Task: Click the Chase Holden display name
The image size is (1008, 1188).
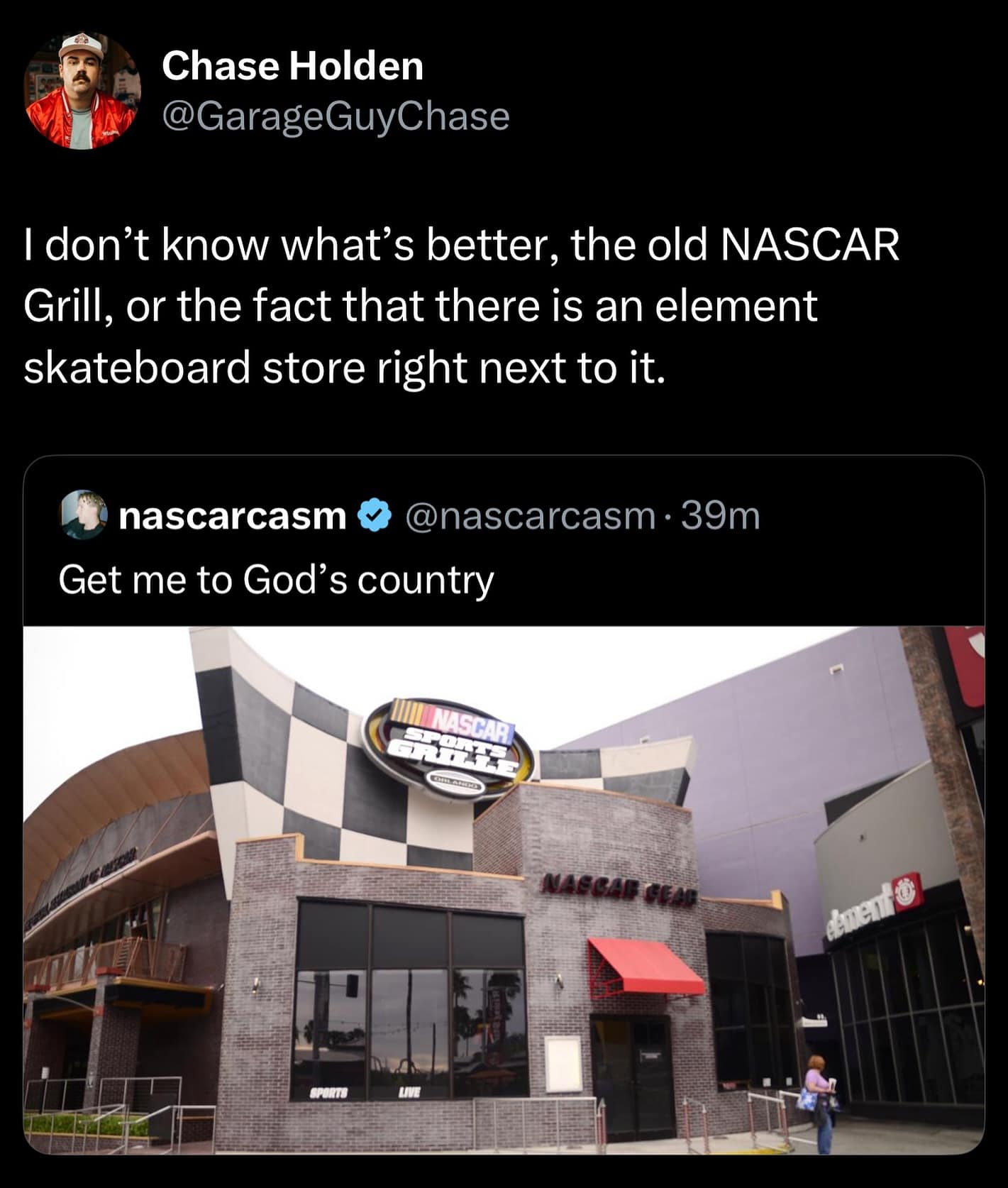Action: (292, 67)
